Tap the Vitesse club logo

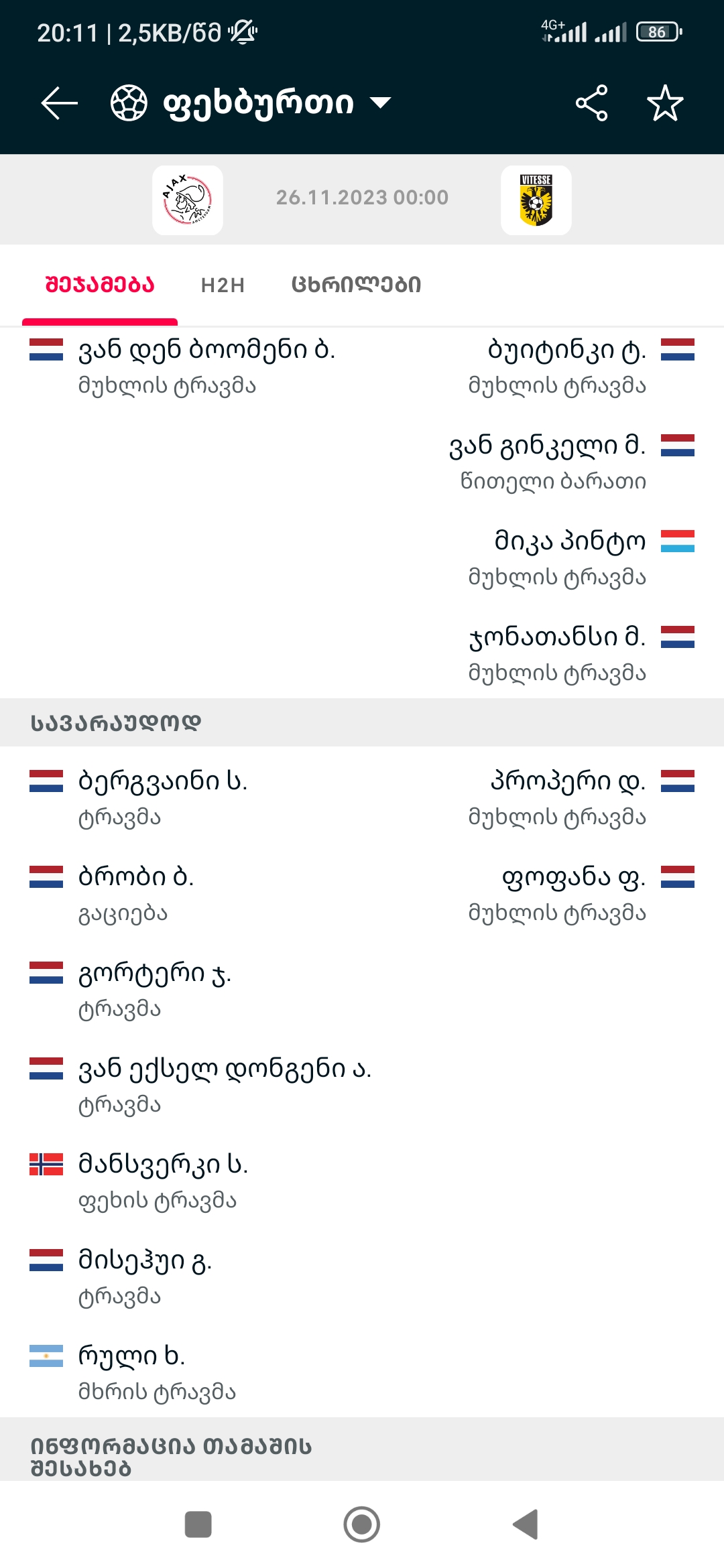pos(536,200)
